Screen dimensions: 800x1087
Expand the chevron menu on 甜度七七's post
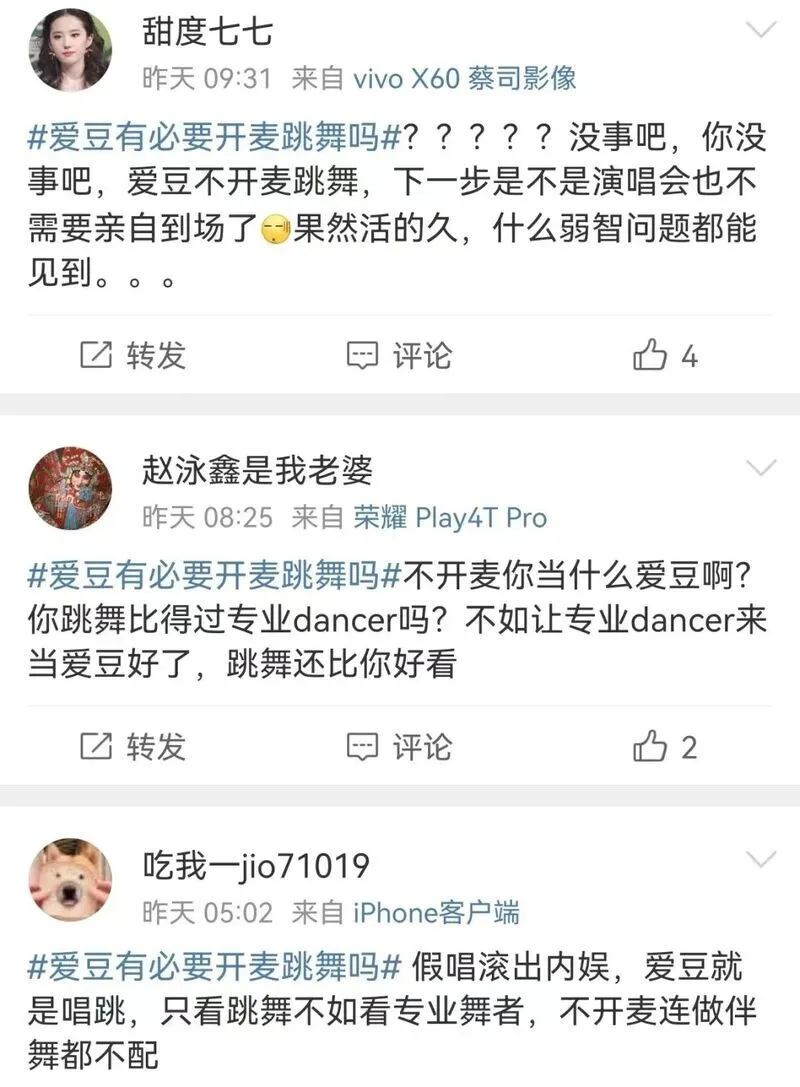pyautogui.click(x=762, y=30)
